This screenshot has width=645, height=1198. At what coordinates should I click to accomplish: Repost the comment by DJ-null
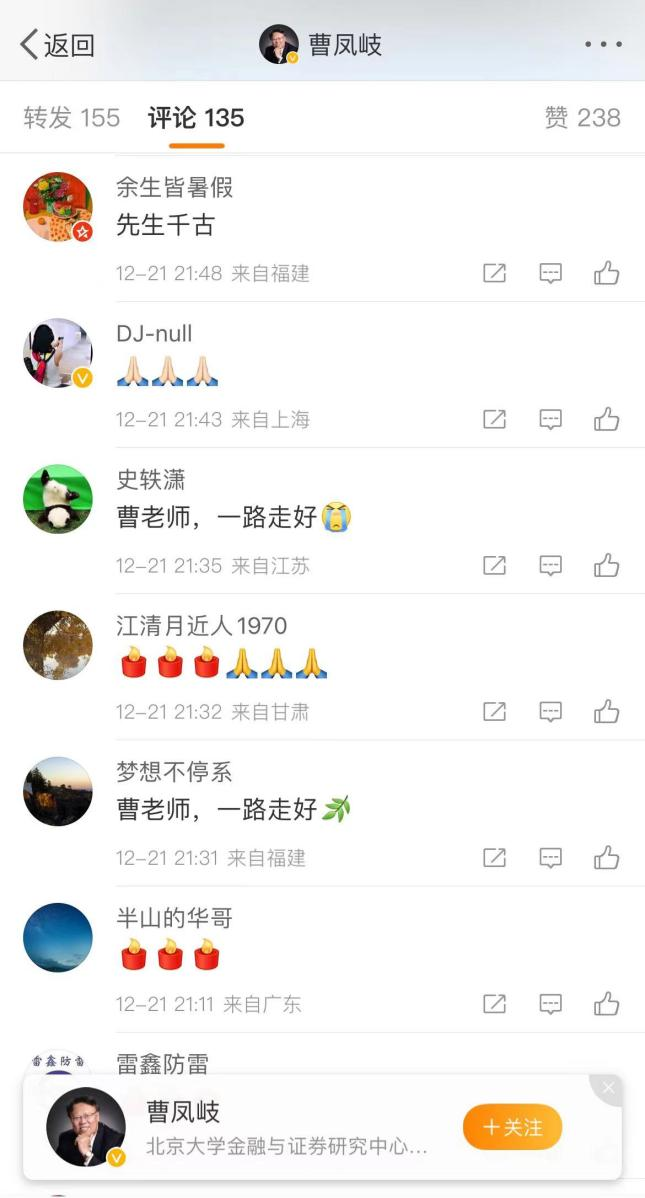tap(494, 419)
